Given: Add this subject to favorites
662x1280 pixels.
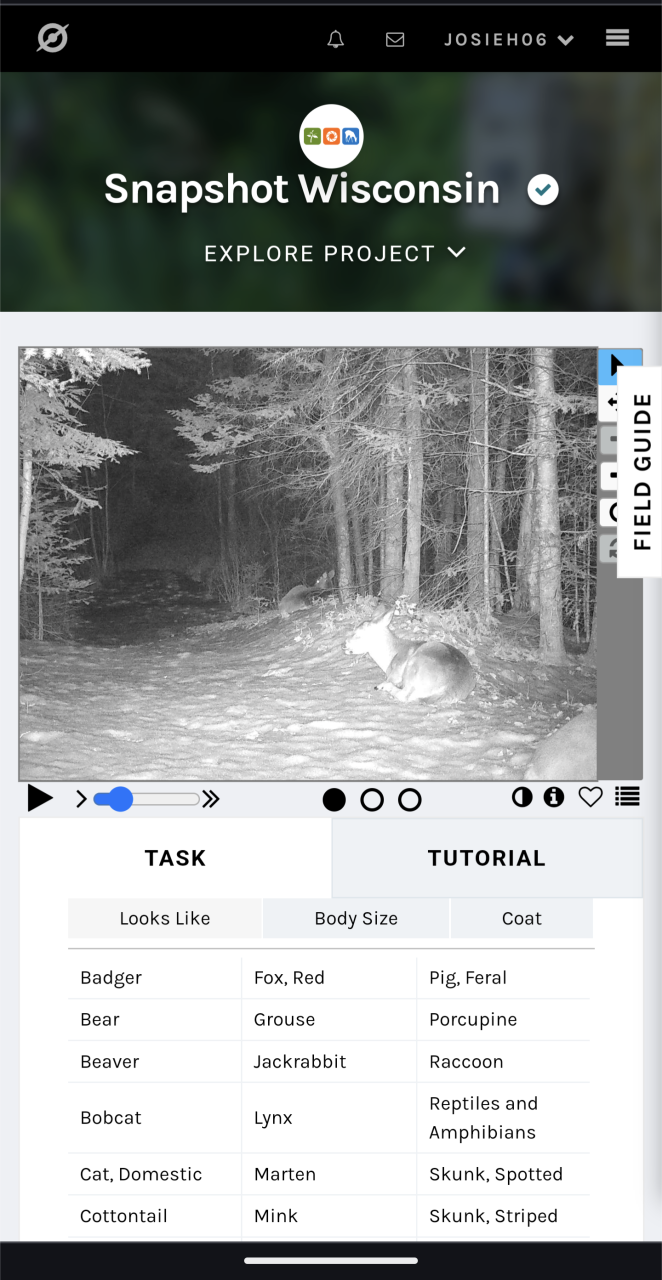Looking at the screenshot, I should click(591, 797).
